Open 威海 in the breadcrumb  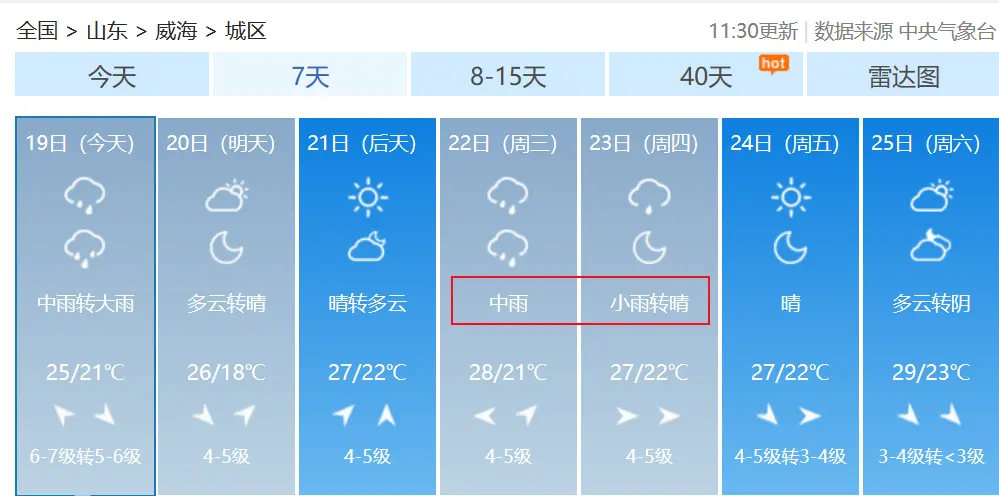pos(176,31)
